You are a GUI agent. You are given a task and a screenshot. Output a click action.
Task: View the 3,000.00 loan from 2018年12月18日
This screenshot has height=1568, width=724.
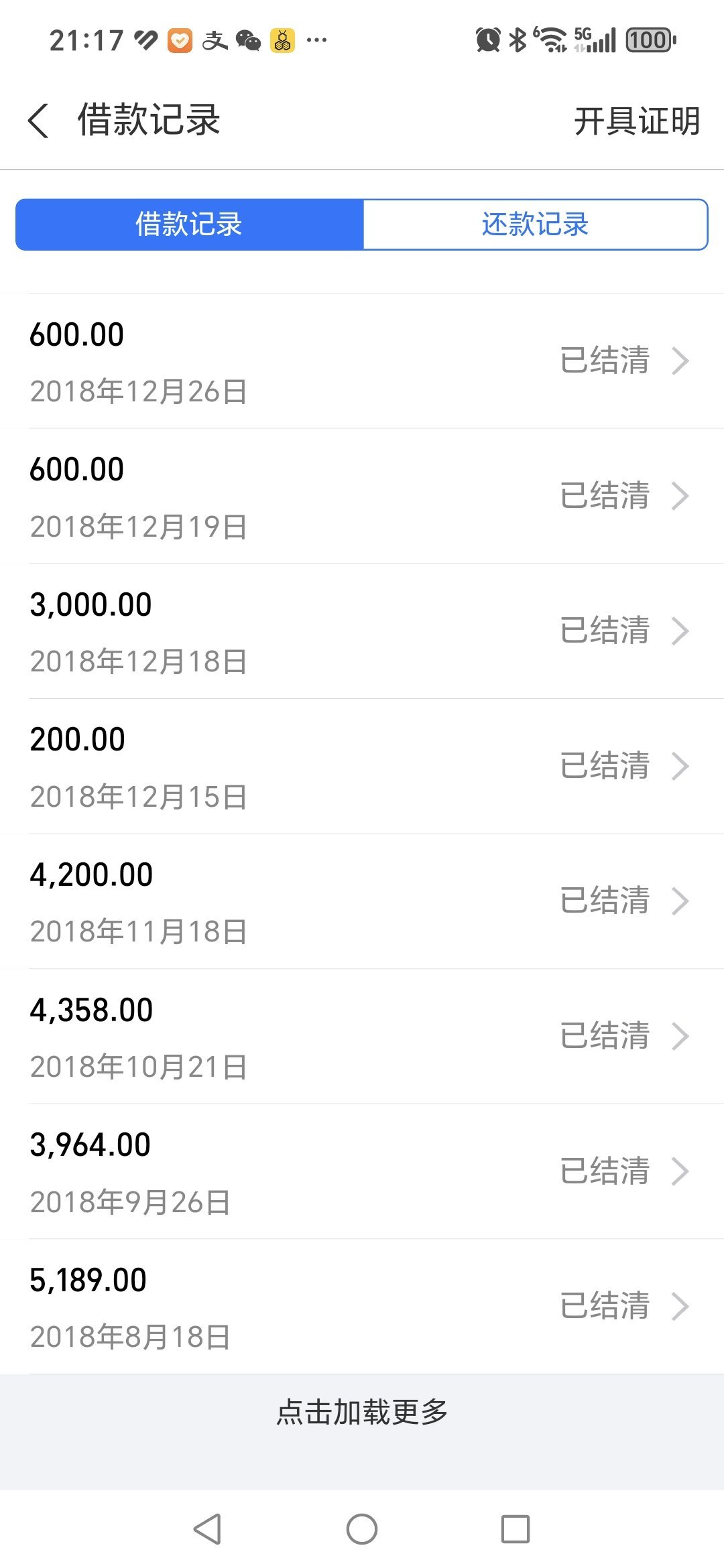point(362,631)
